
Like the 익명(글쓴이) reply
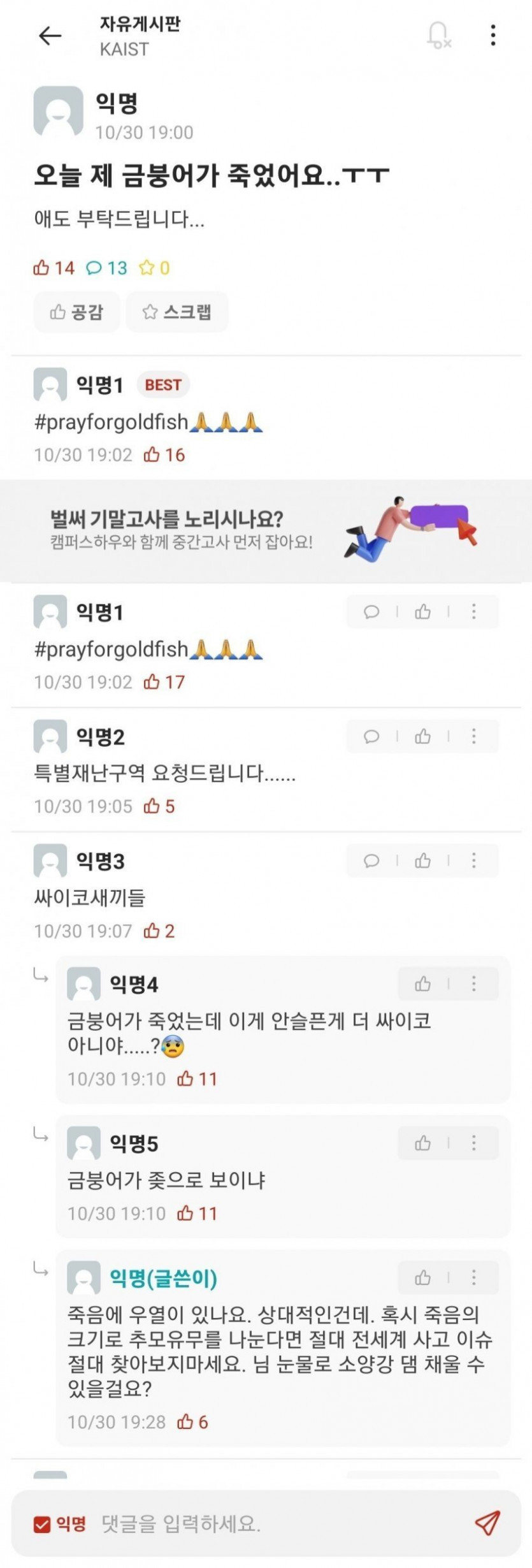click(422, 1277)
